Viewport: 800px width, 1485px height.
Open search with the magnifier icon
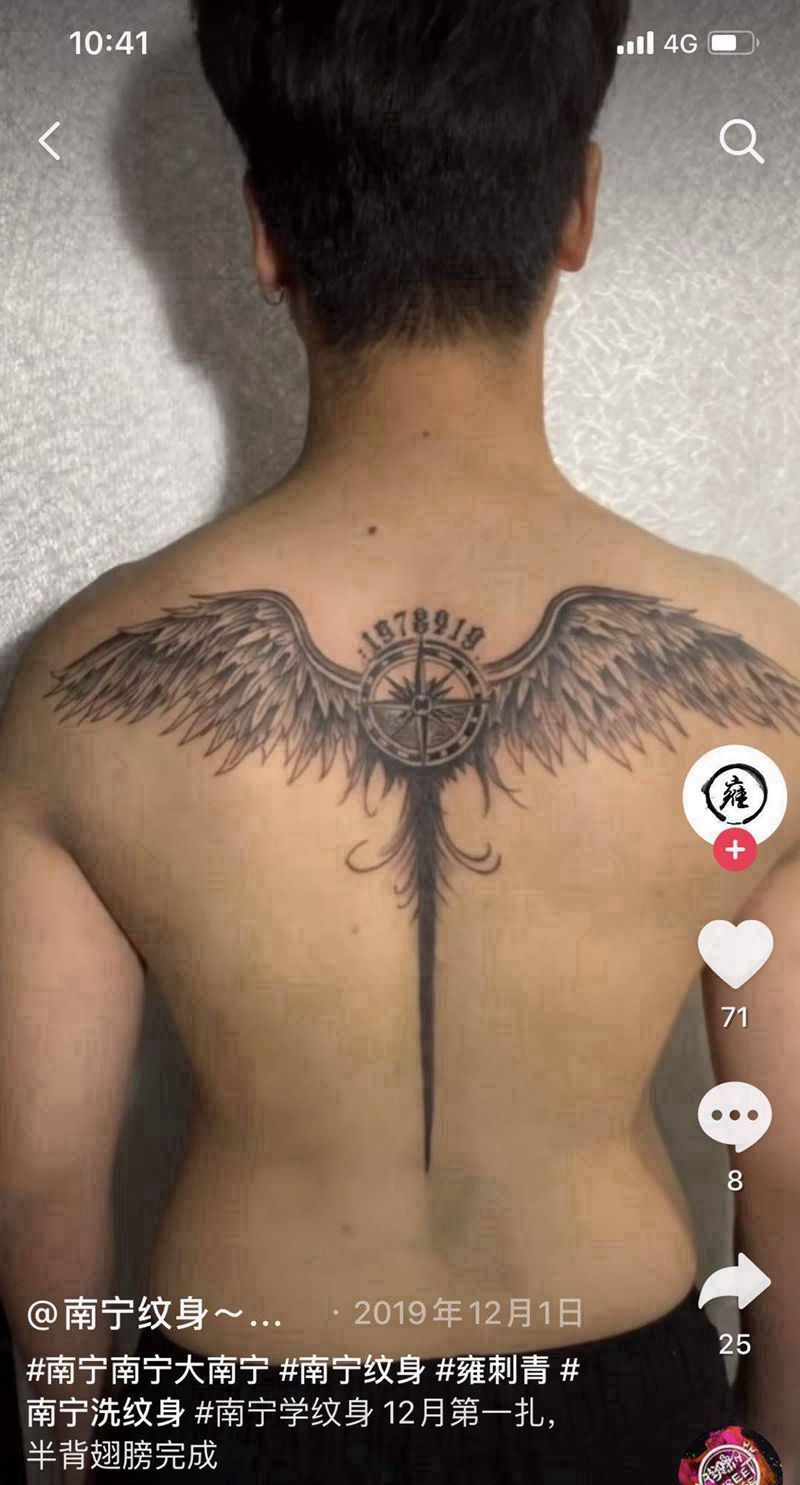[741, 143]
